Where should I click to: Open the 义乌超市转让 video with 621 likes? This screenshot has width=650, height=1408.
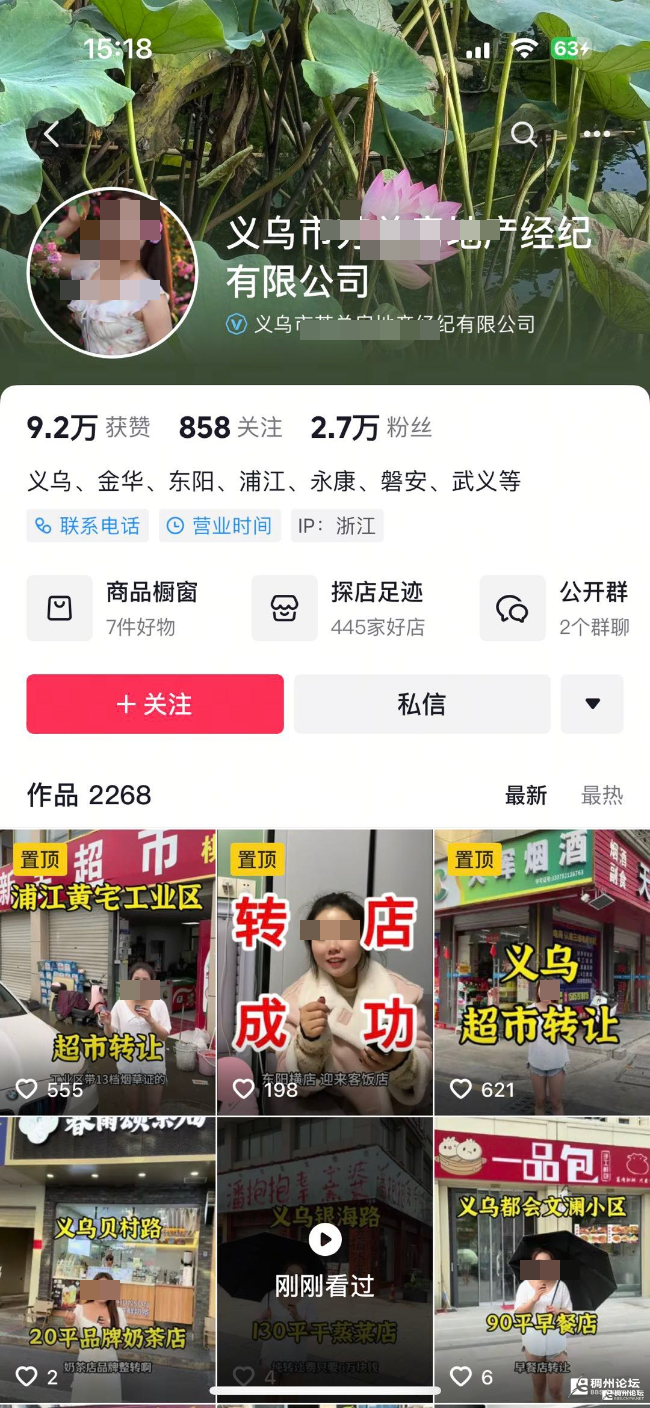pos(542,972)
